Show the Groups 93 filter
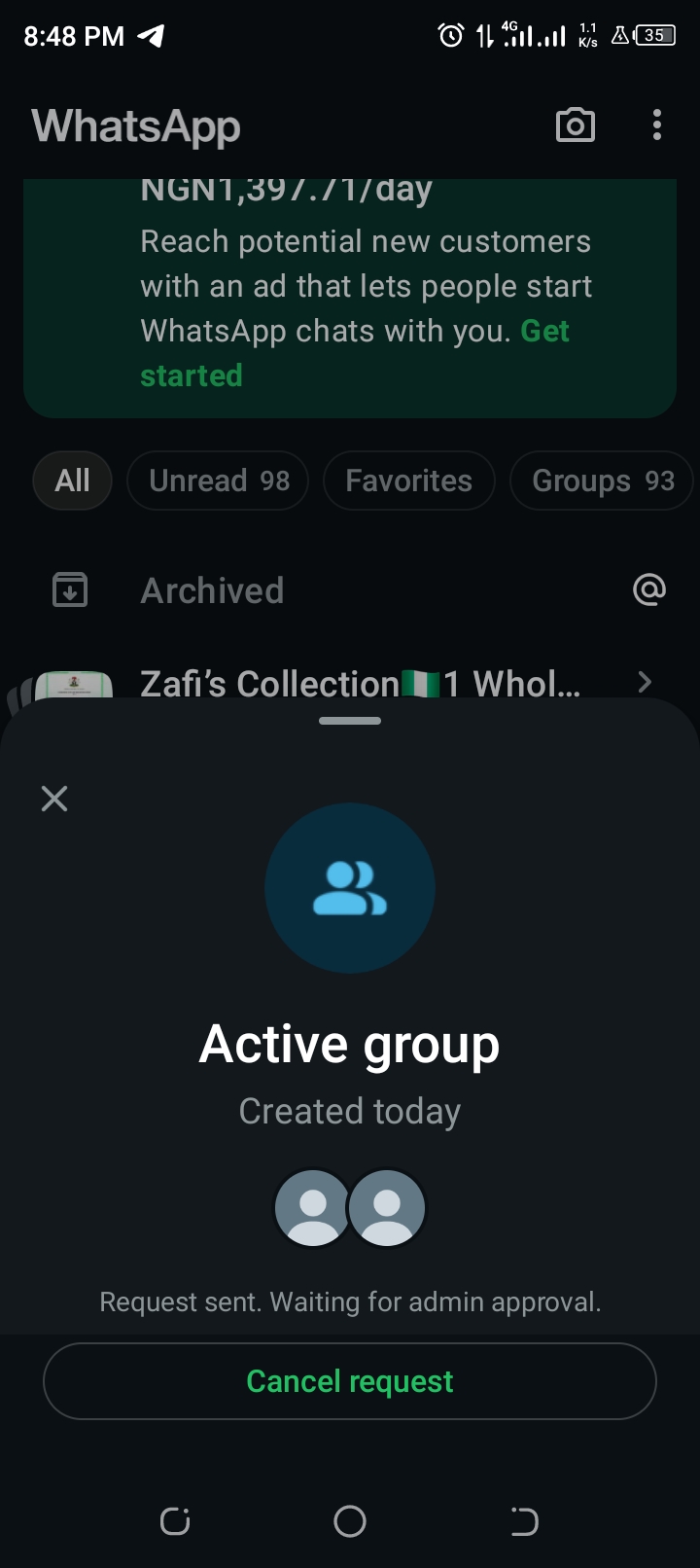The width and height of the screenshot is (700, 1568). (x=603, y=481)
